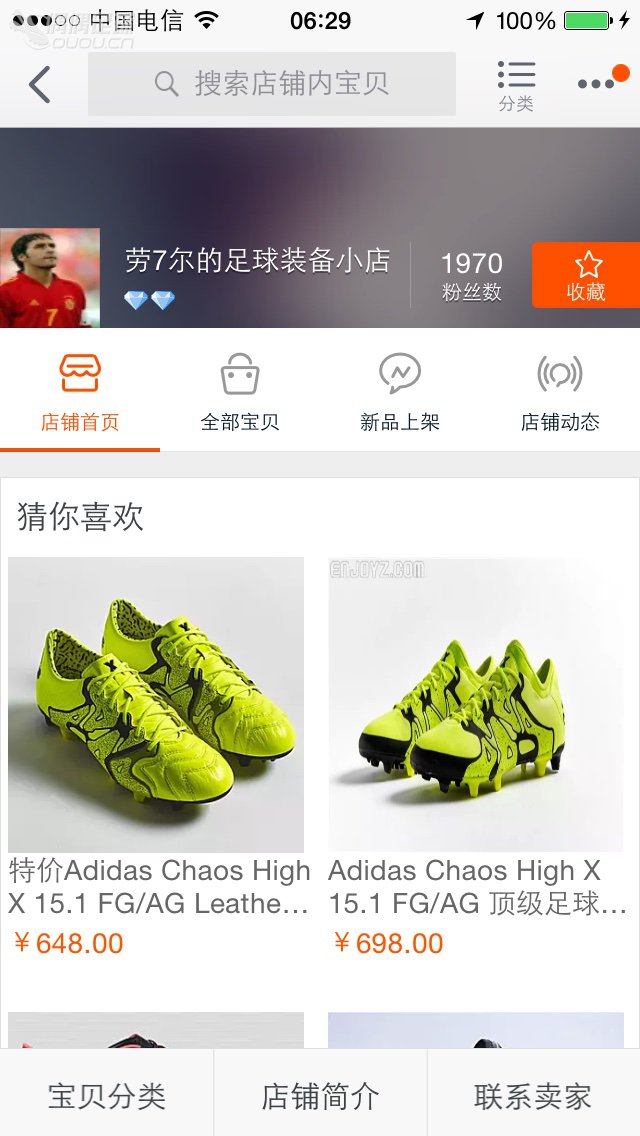Show the 店铺简介 shop introduction
The image size is (640, 1136).
click(x=320, y=1096)
